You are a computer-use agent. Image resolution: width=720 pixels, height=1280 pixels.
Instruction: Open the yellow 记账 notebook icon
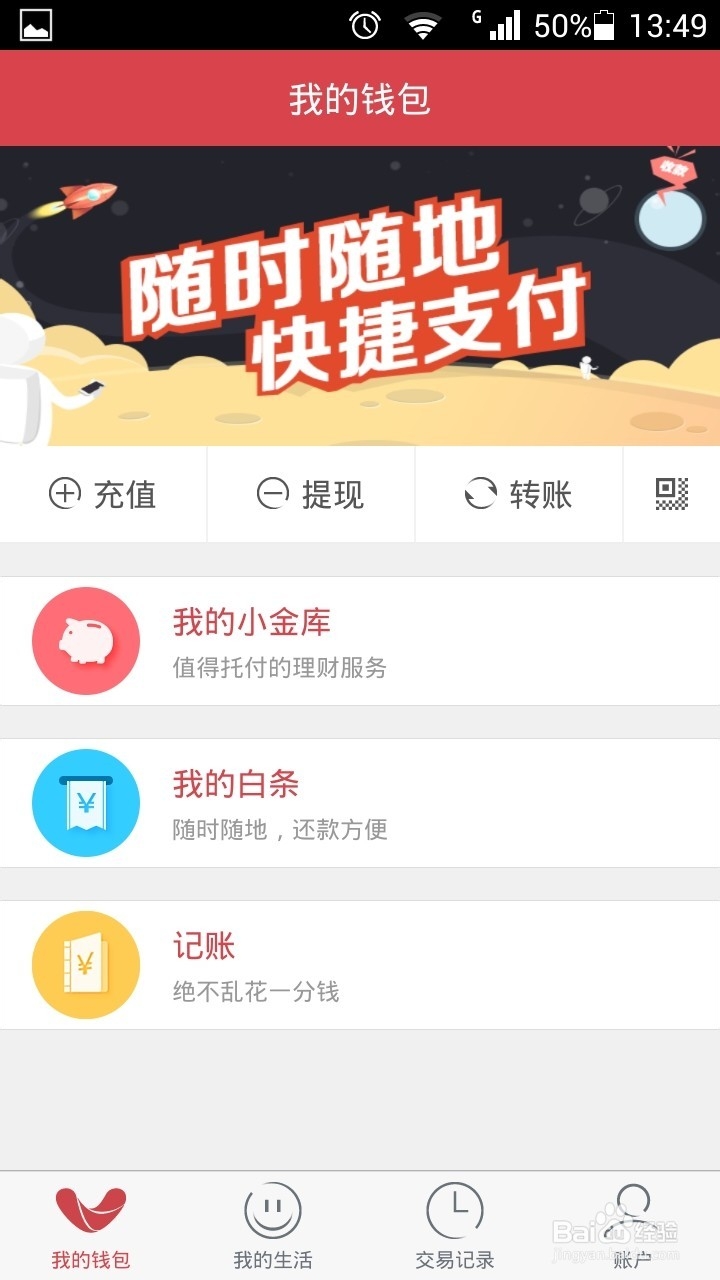pos(85,964)
